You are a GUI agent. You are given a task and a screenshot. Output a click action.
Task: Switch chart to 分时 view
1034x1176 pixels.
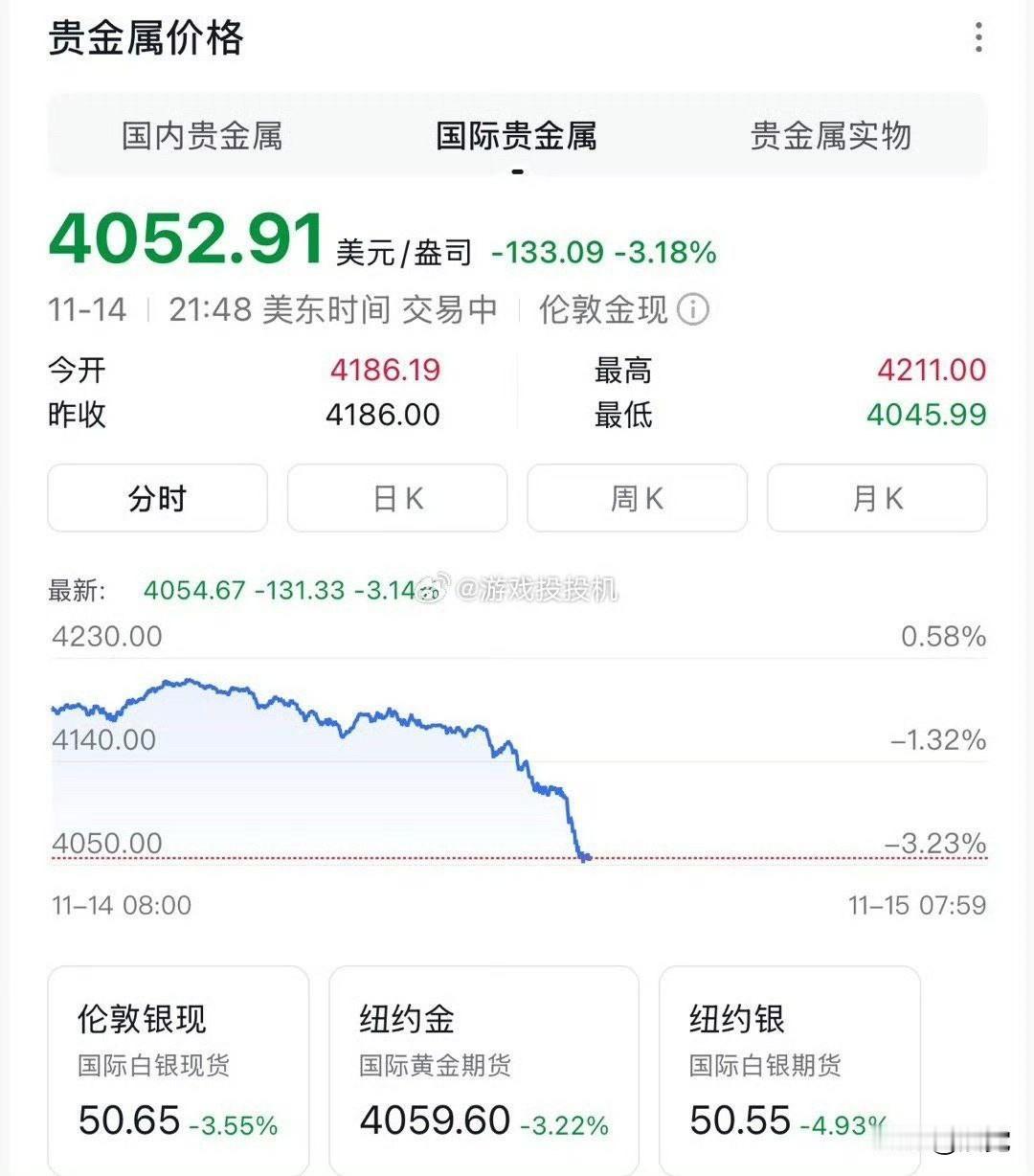(x=157, y=497)
